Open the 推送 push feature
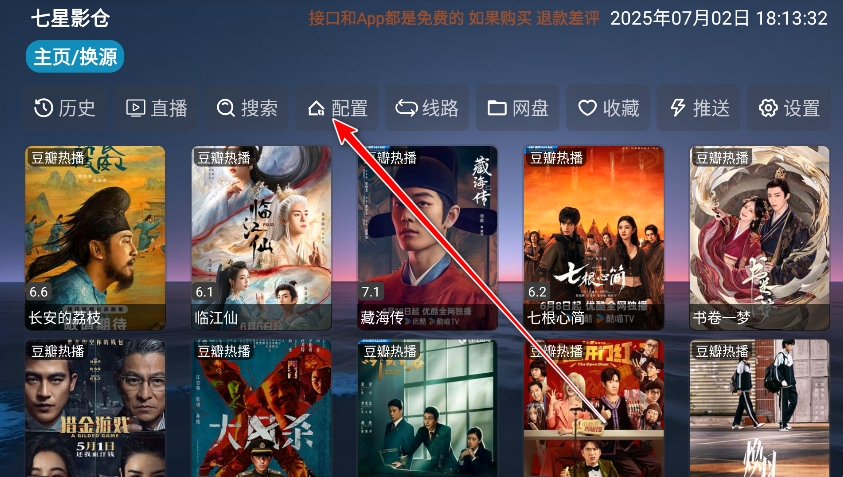 pyautogui.click(x=698, y=108)
